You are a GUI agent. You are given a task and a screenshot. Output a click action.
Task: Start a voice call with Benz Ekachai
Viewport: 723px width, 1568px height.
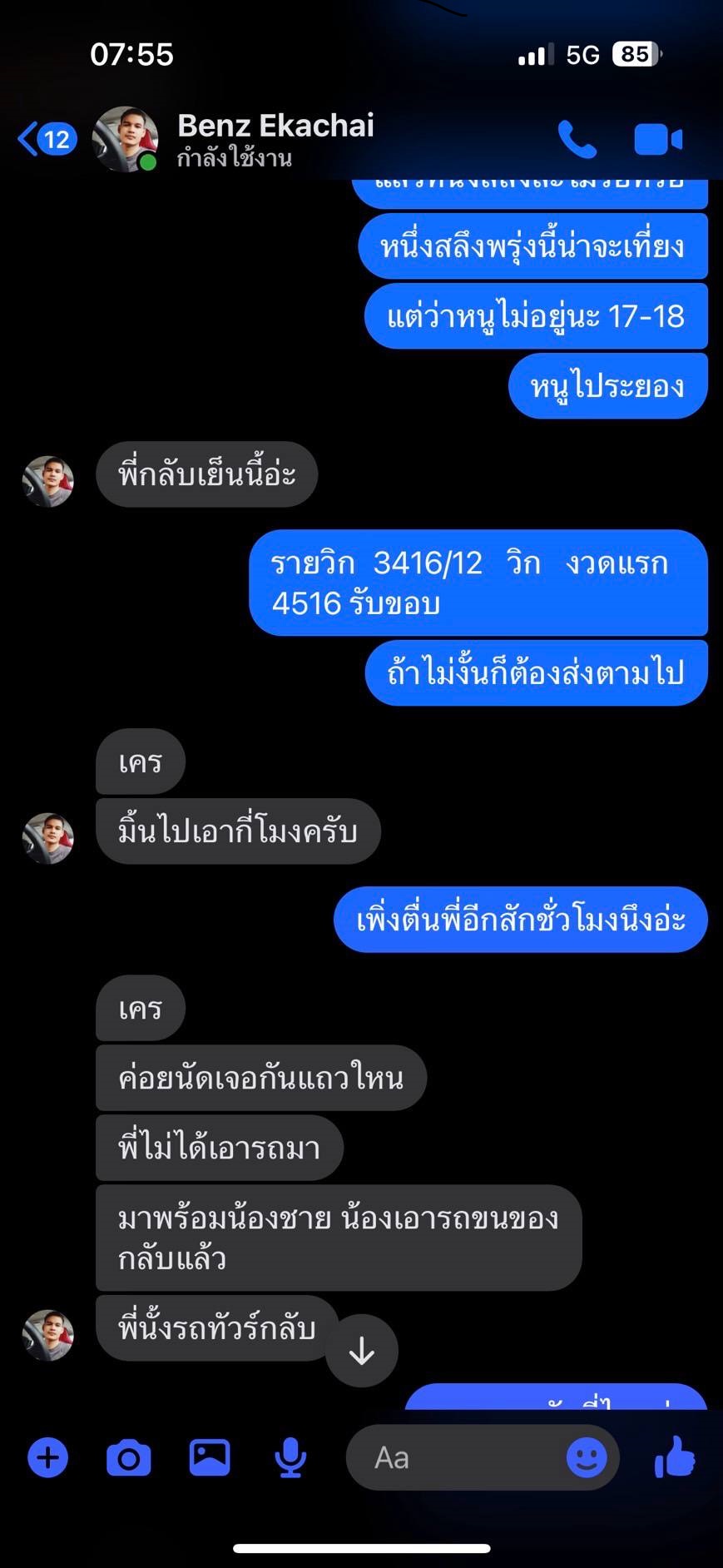577,139
